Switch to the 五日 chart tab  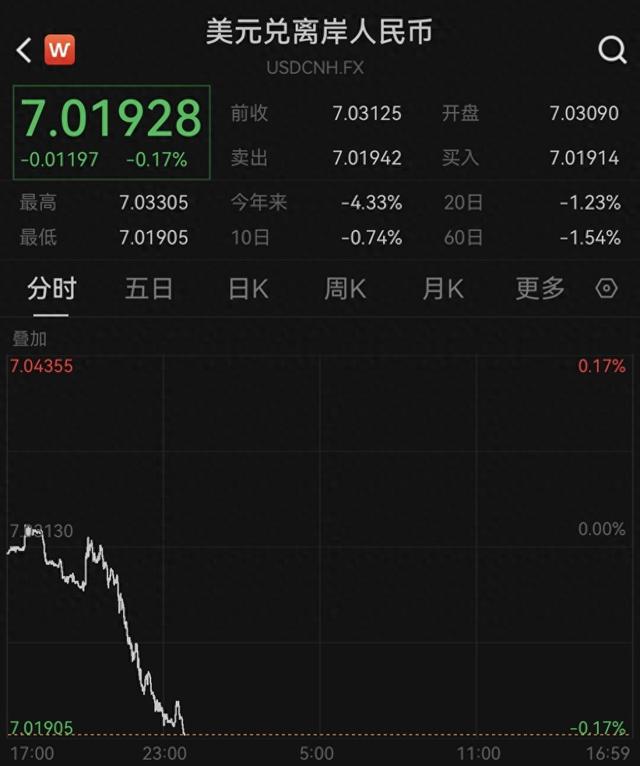(x=149, y=289)
